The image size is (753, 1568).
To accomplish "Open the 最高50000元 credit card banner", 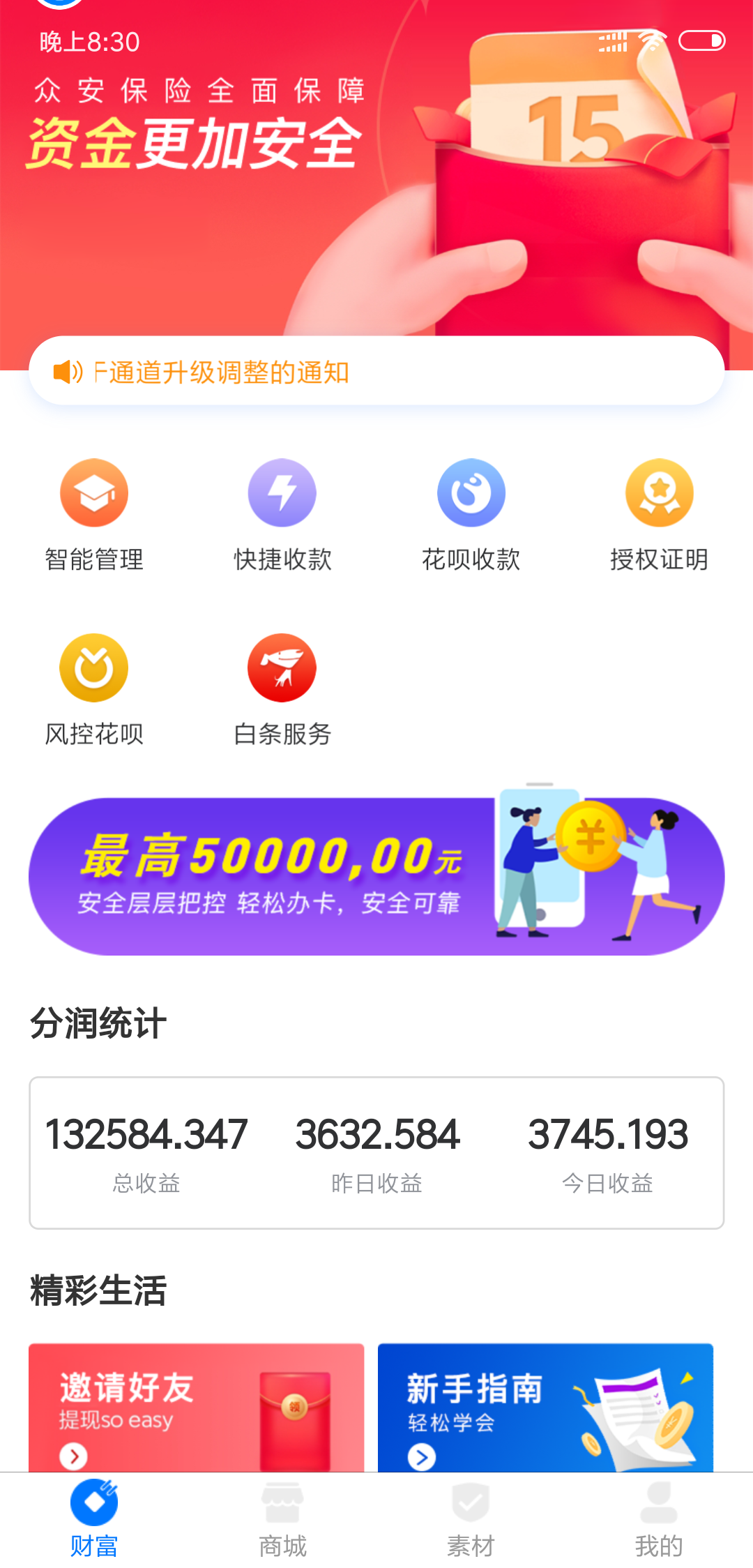I will click(376, 876).
